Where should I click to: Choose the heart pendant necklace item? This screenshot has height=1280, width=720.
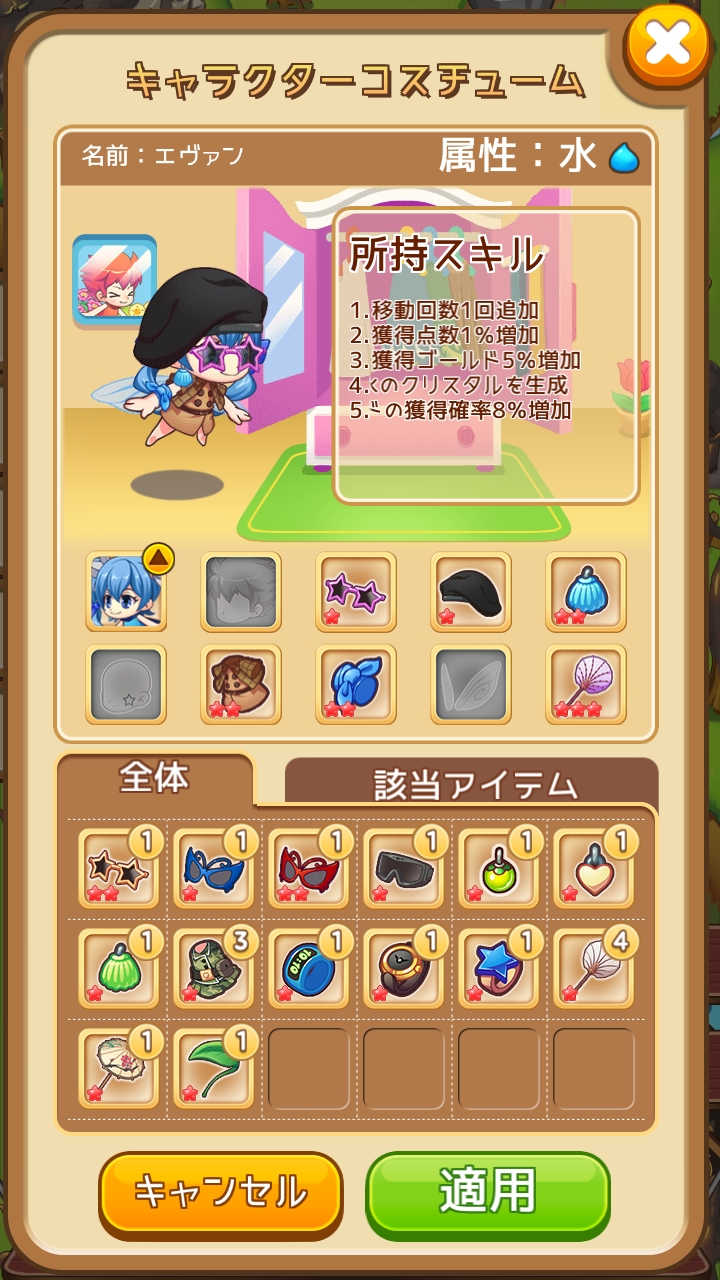coord(593,868)
